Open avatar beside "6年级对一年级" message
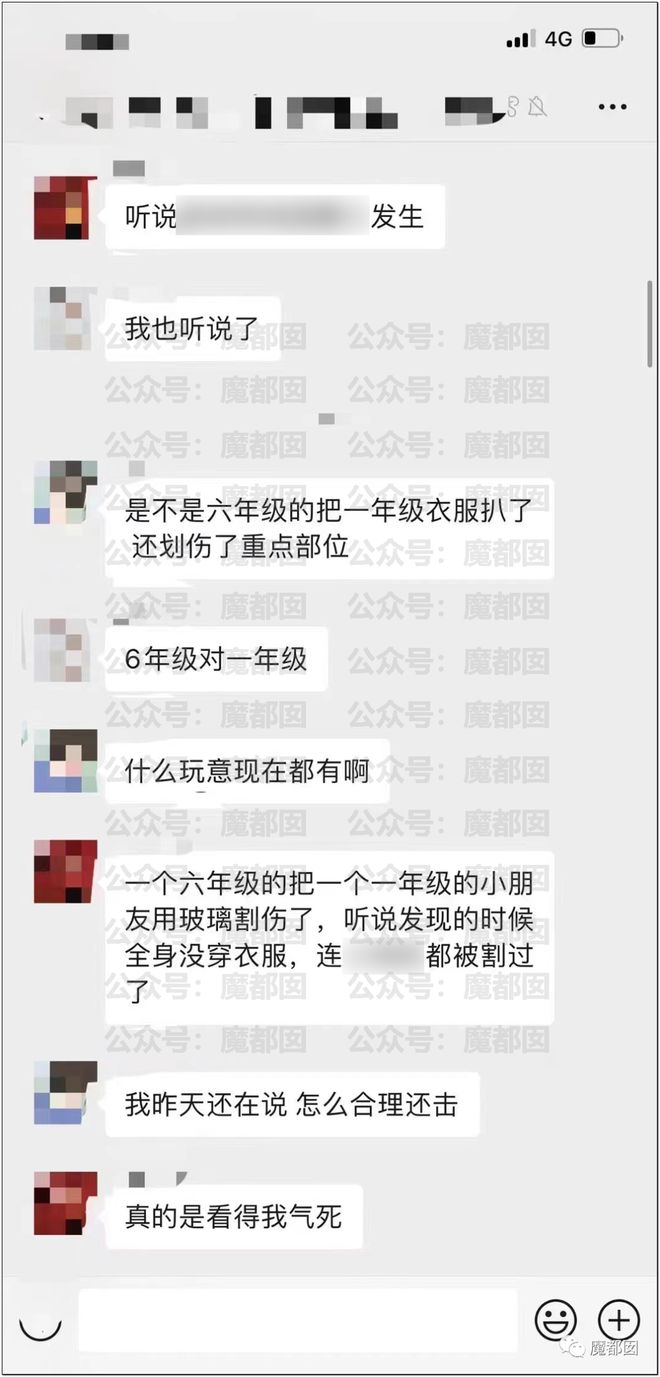This screenshot has height=1377, width=660. click(65, 650)
